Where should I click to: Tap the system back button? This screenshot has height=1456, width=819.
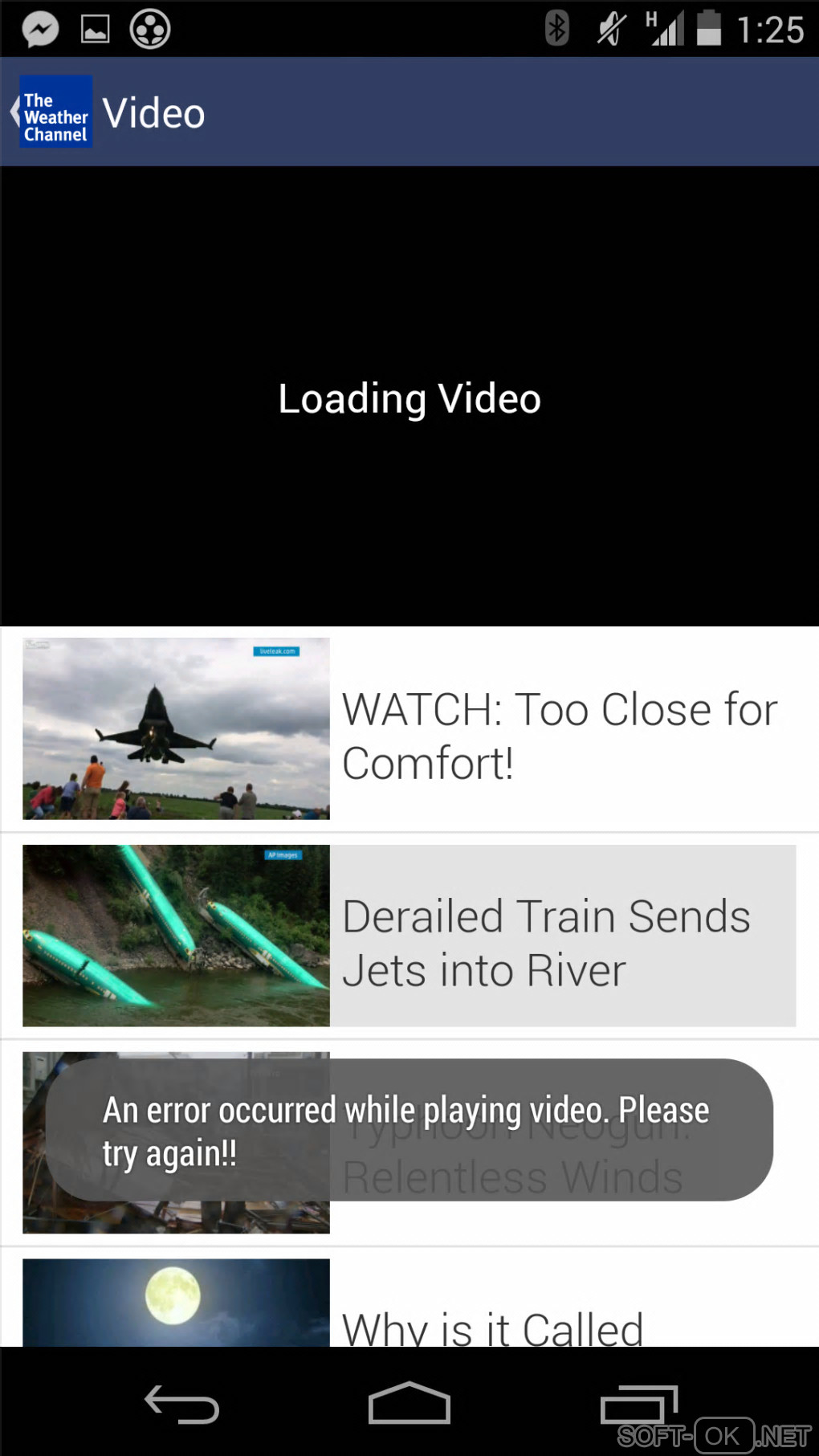(181, 1404)
